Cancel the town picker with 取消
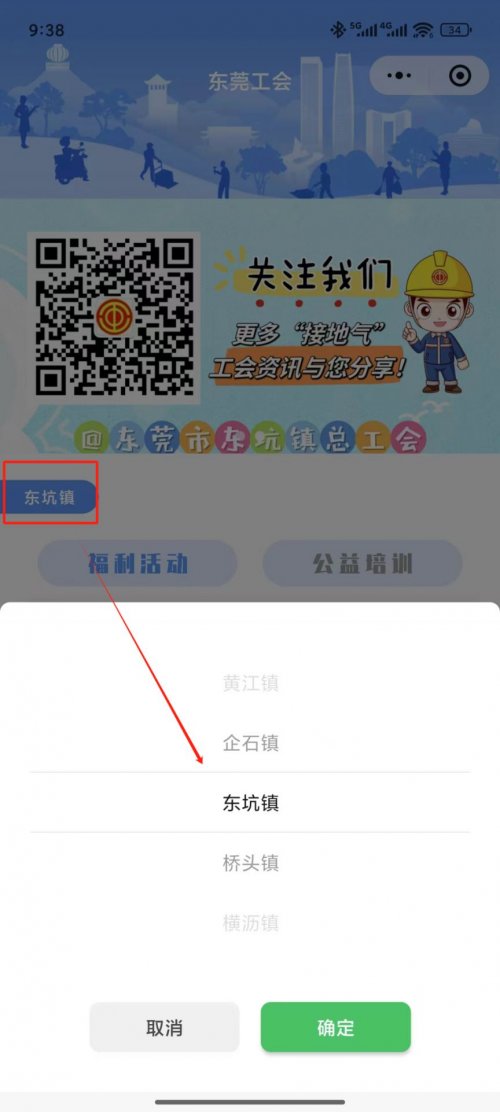Image resolution: width=500 pixels, height=1112 pixels. coord(165,1027)
